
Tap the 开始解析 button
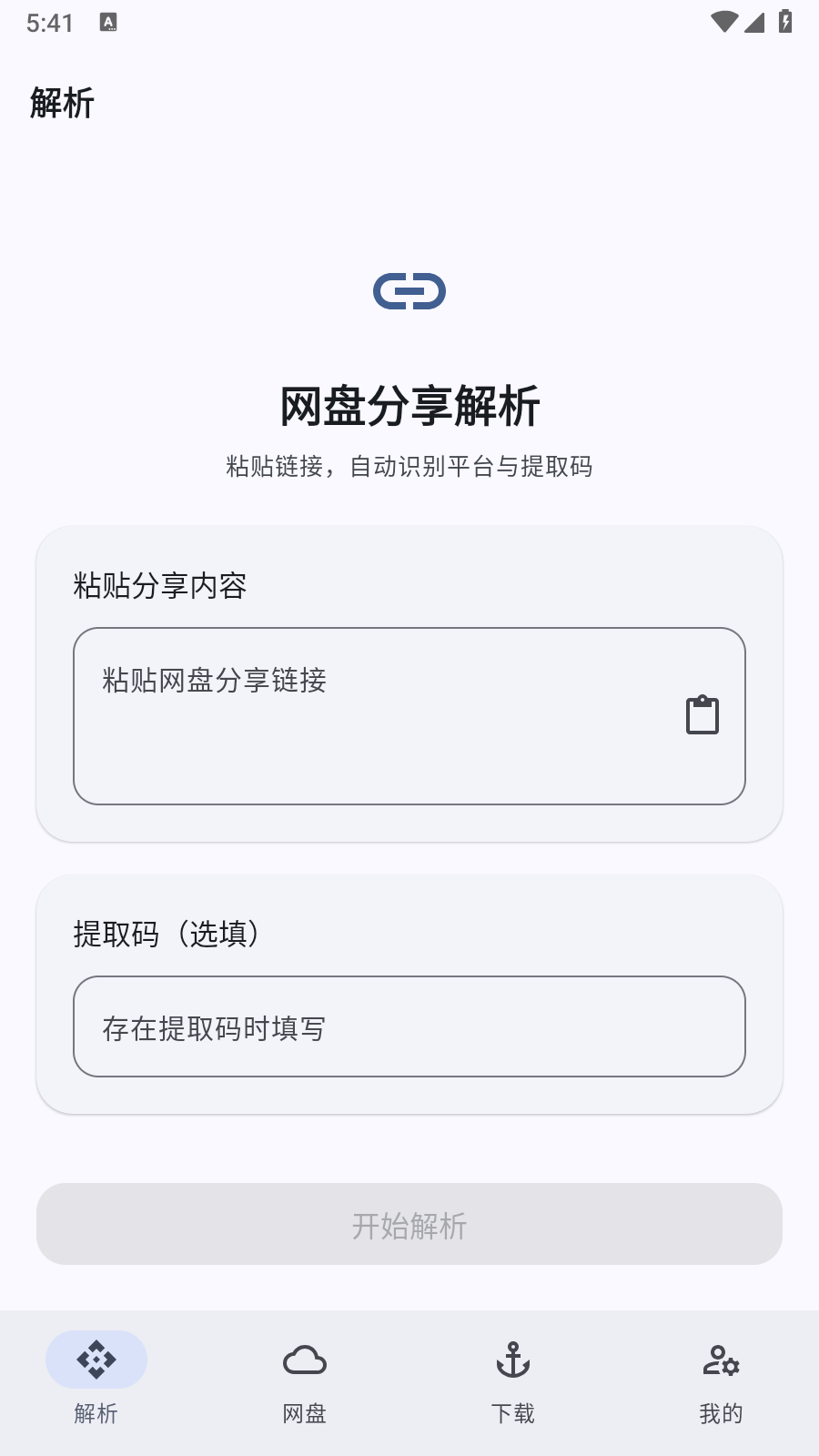(409, 1224)
